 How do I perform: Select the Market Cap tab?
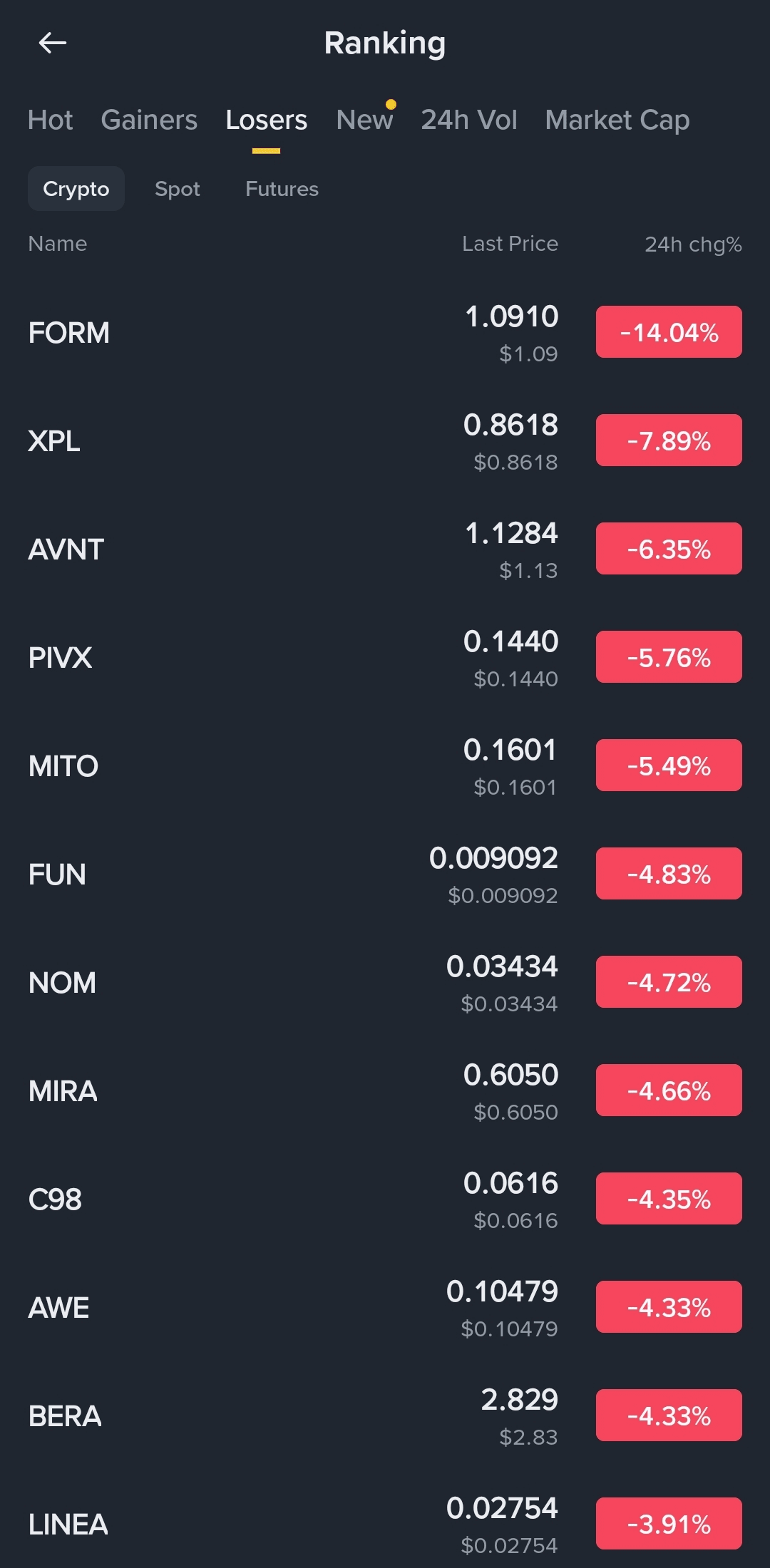pyautogui.click(x=617, y=120)
